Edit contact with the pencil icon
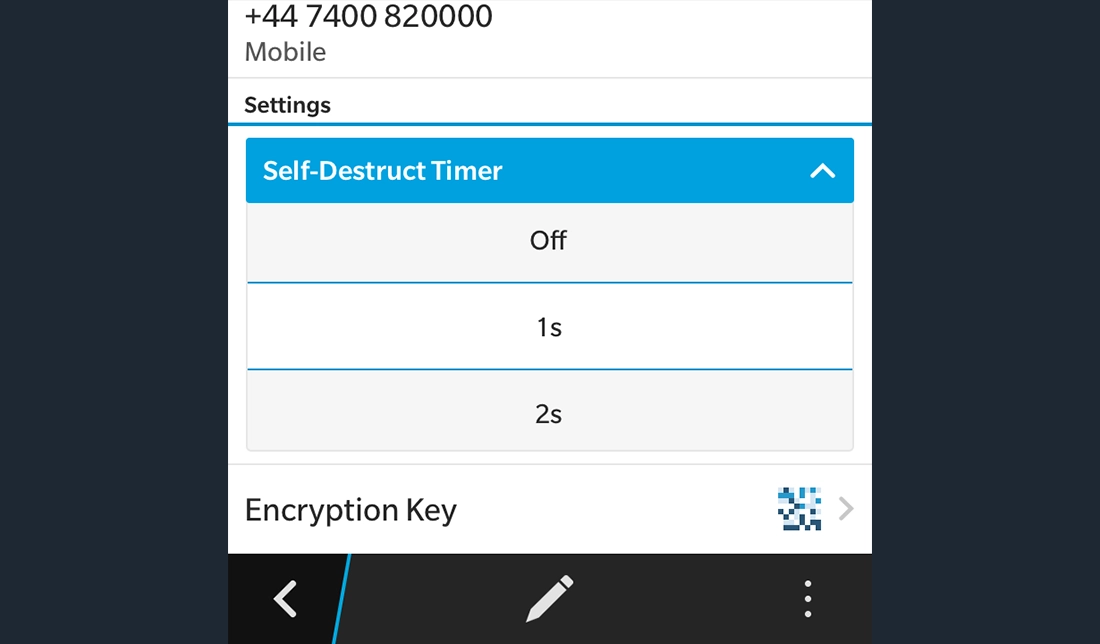Viewport: 1100px width, 644px height. 550,599
